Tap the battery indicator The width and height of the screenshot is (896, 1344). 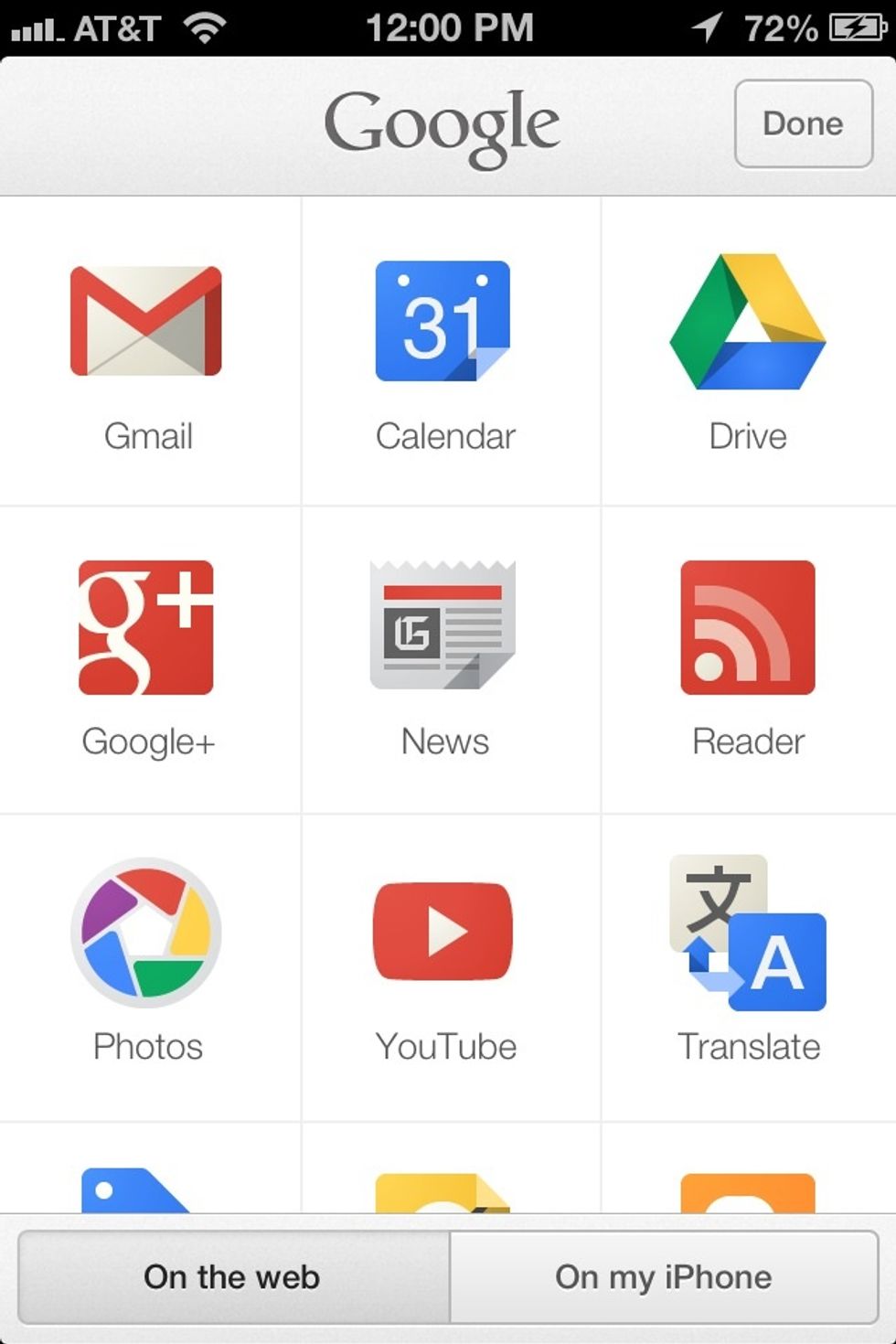[858, 27]
